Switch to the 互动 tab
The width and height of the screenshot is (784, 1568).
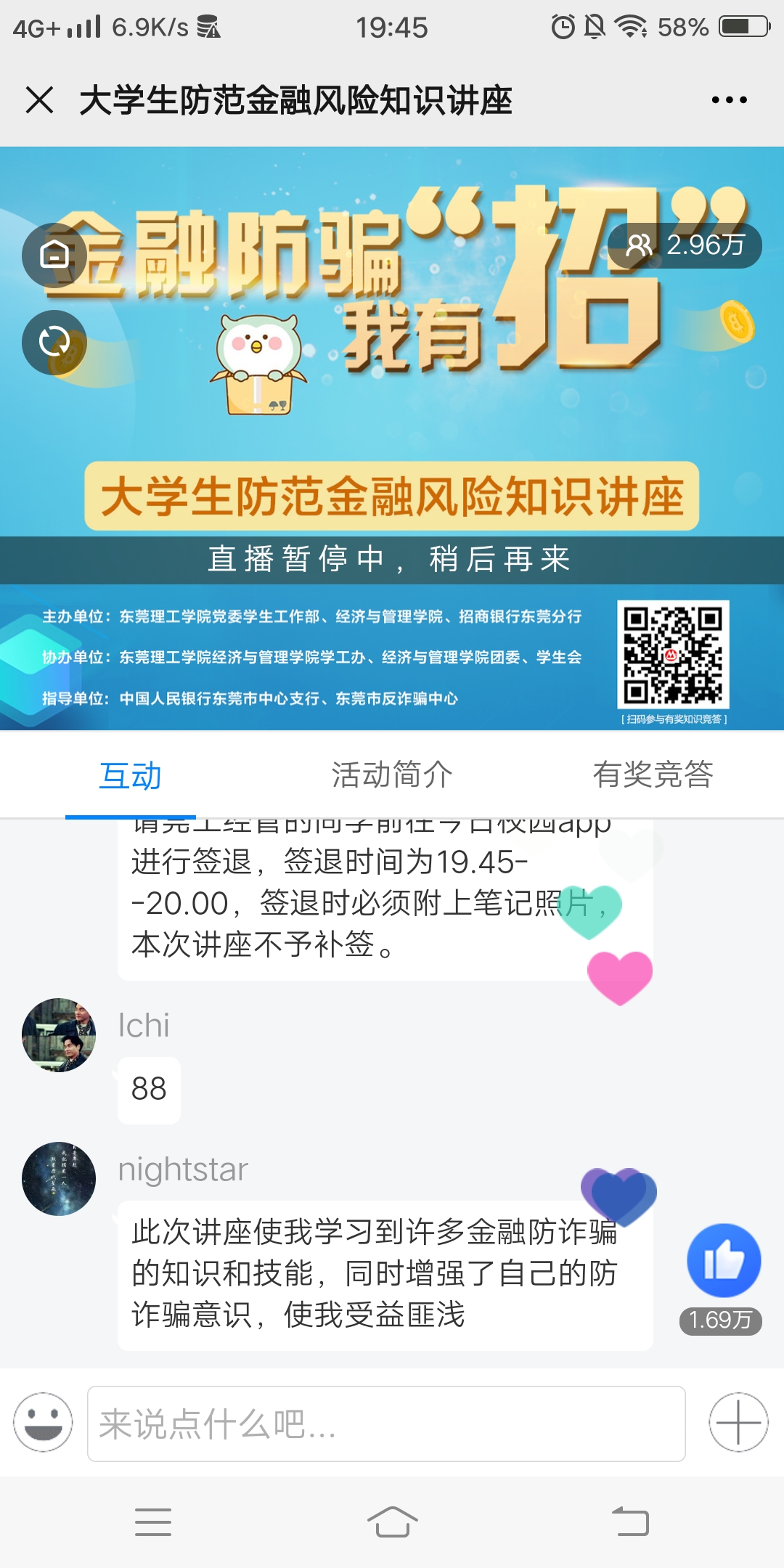131,775
